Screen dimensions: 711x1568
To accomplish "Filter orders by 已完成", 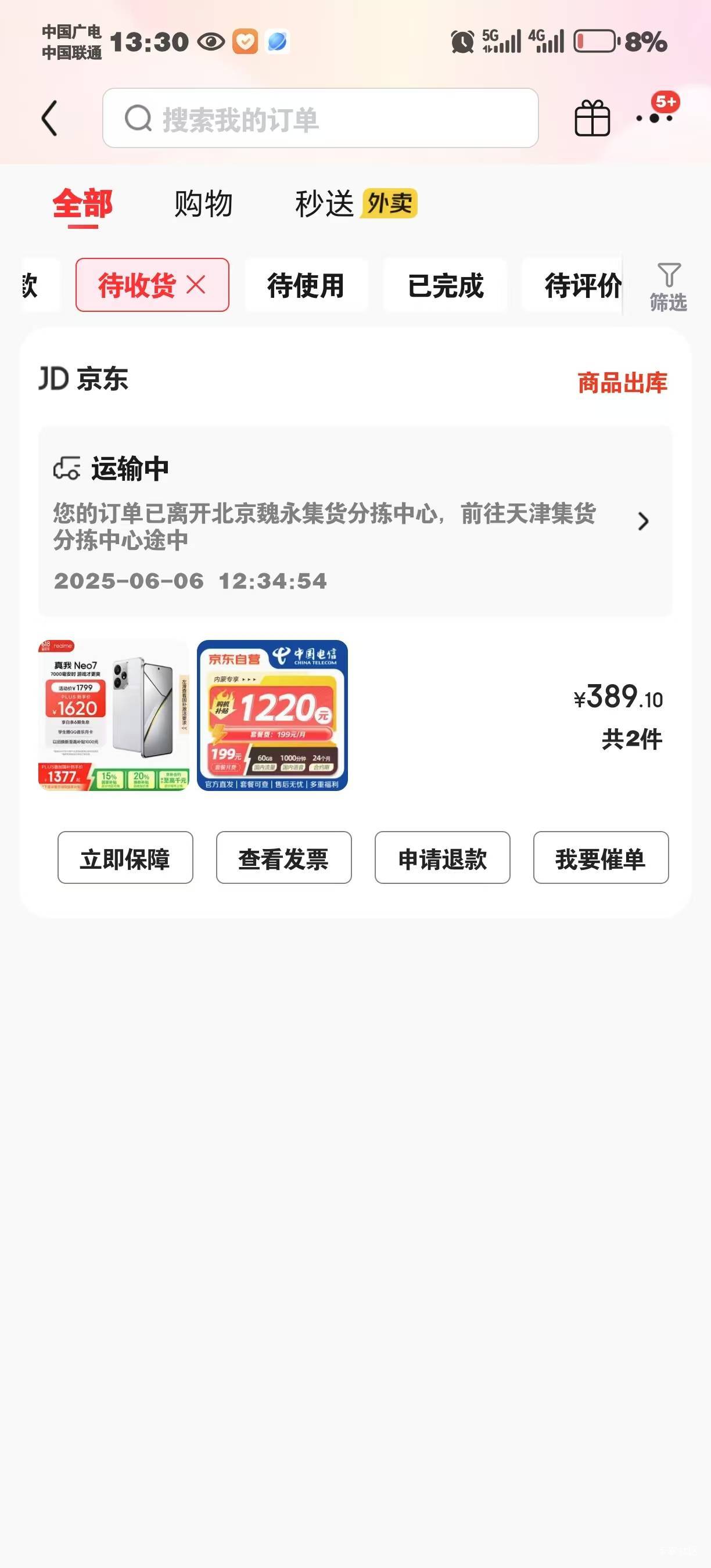I will [446, 286].
